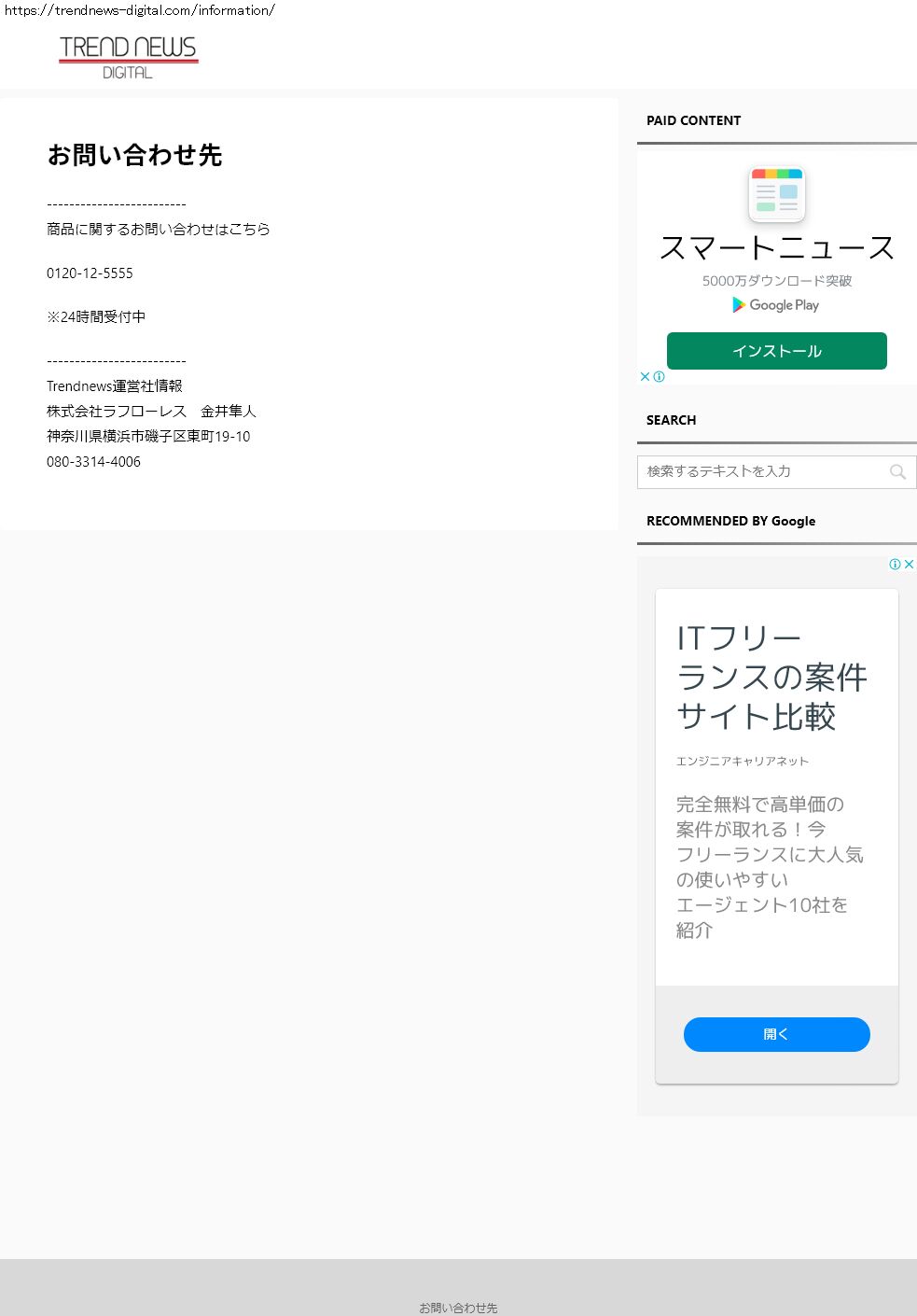Open the footer お問い合わせ先 link
The width and height of the screenshot is (917, 1316).
458,1308
